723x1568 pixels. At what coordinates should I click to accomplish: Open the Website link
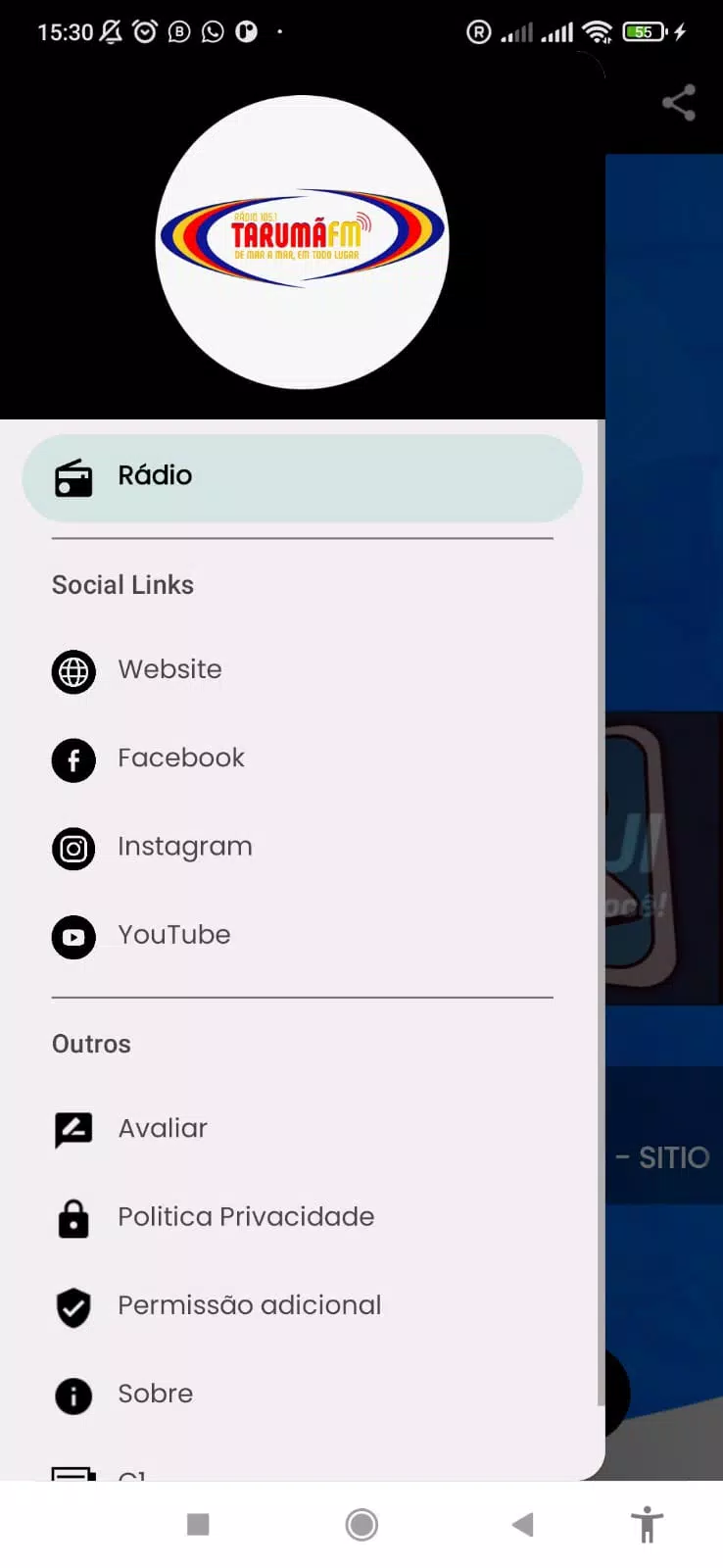169,670
